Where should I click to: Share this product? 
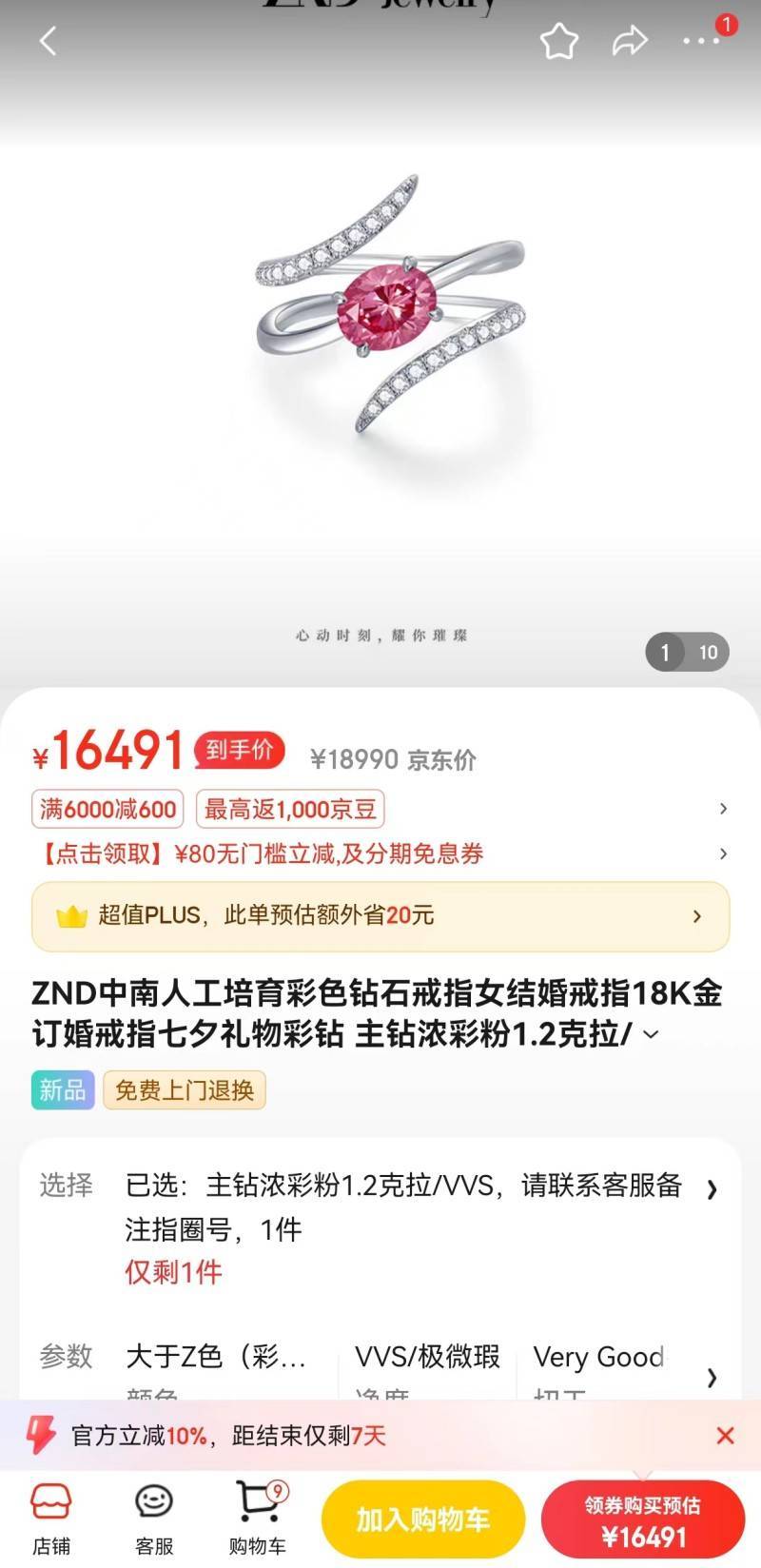629,42
